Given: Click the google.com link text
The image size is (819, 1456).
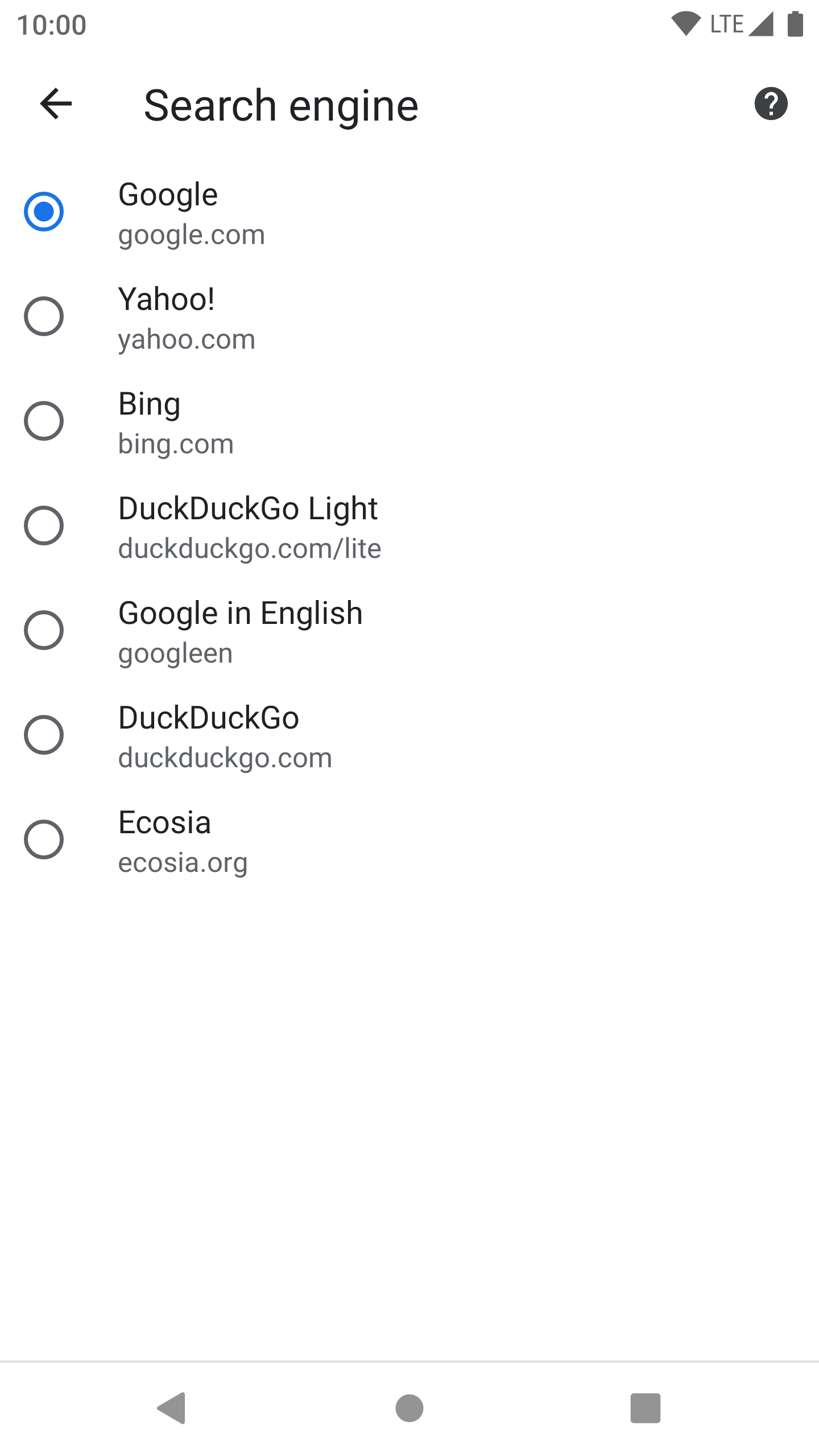Looking at the screenshot, I should click(191, 234).
